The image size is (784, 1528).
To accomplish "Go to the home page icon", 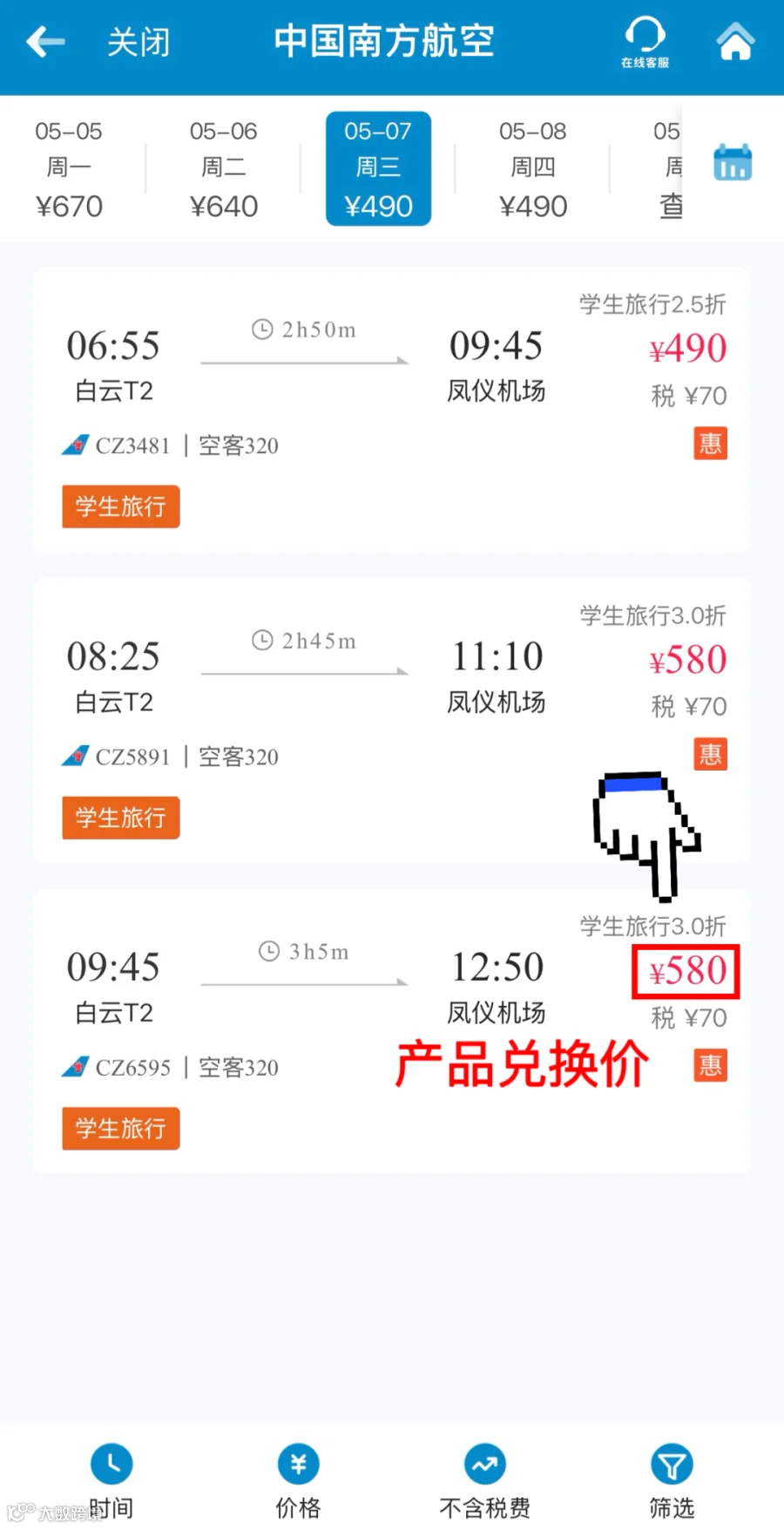I will (735, 41).
